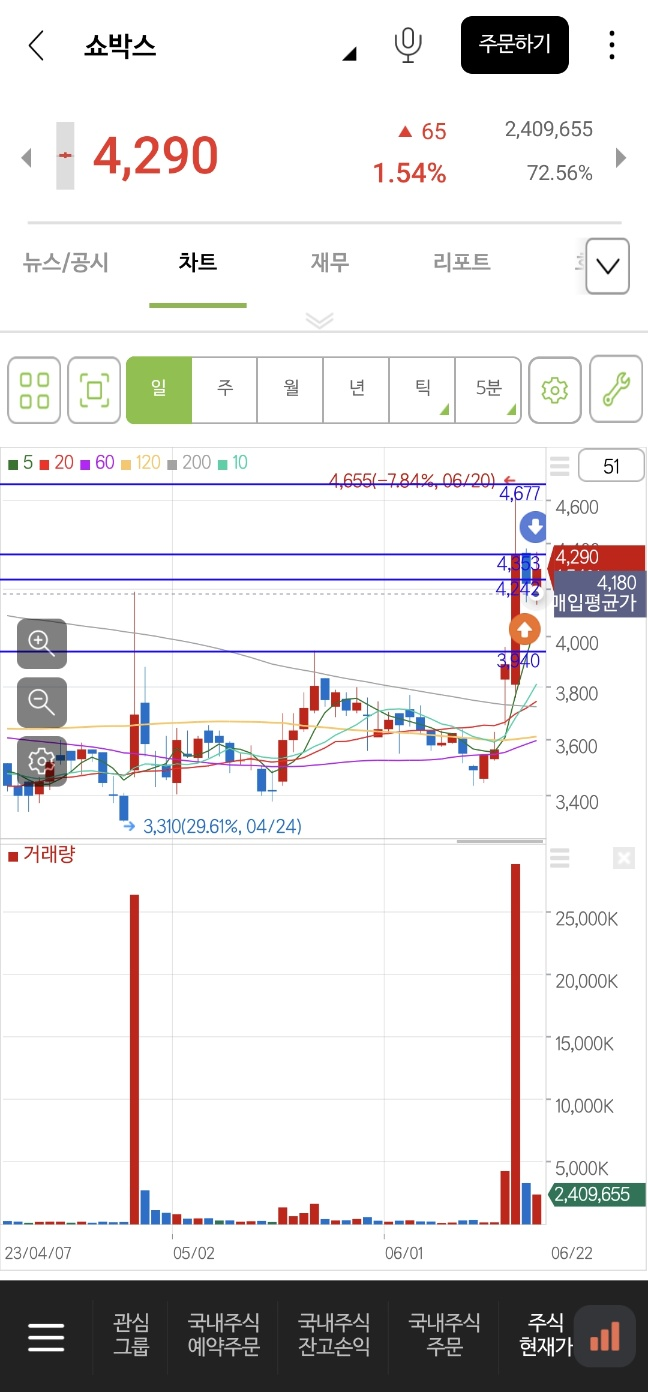
Task: Open the bottom hamburger menu
Action: tap(46, 1336)
